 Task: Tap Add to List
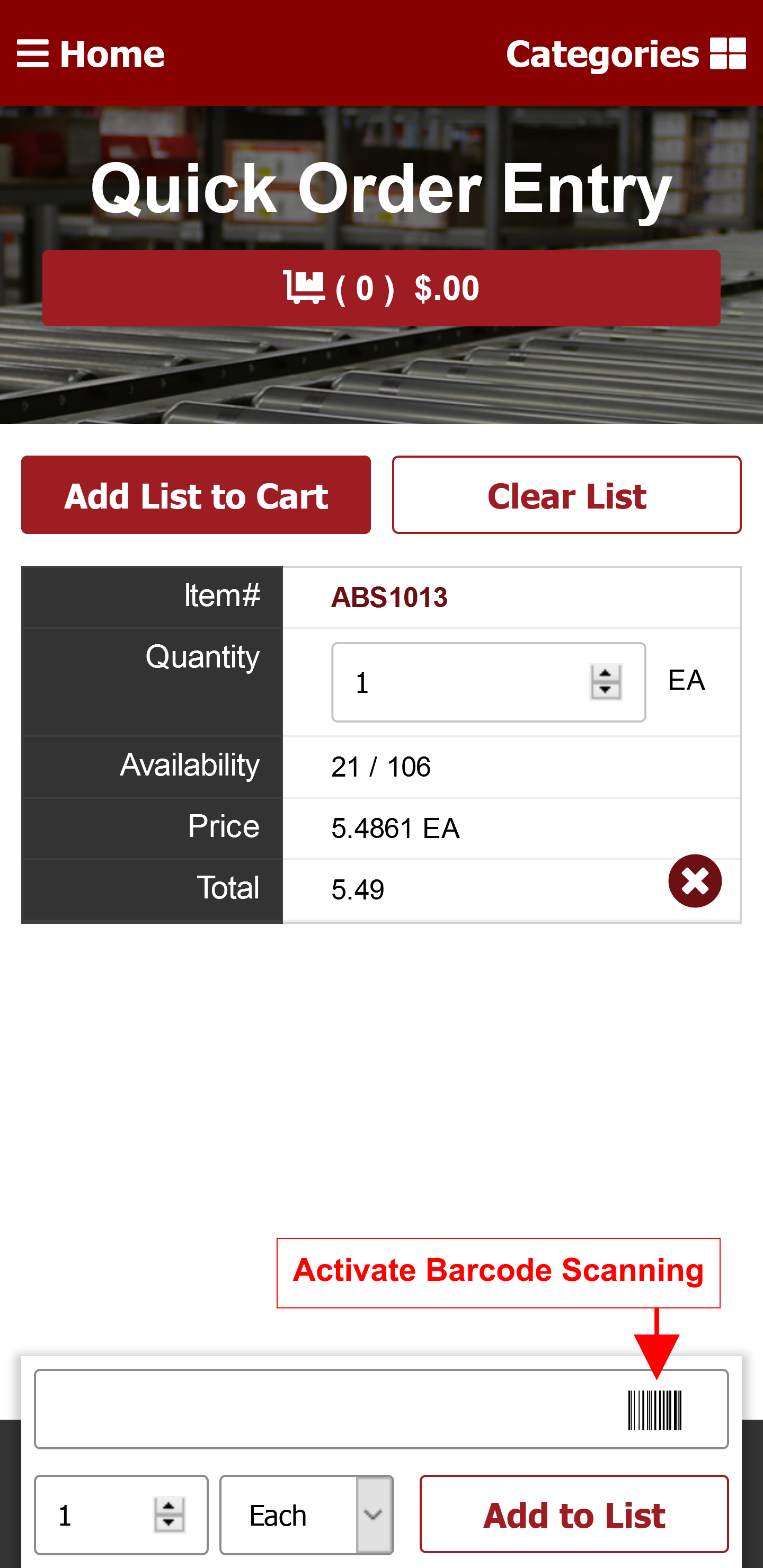pyautogui.click(x=574, y=1514)
